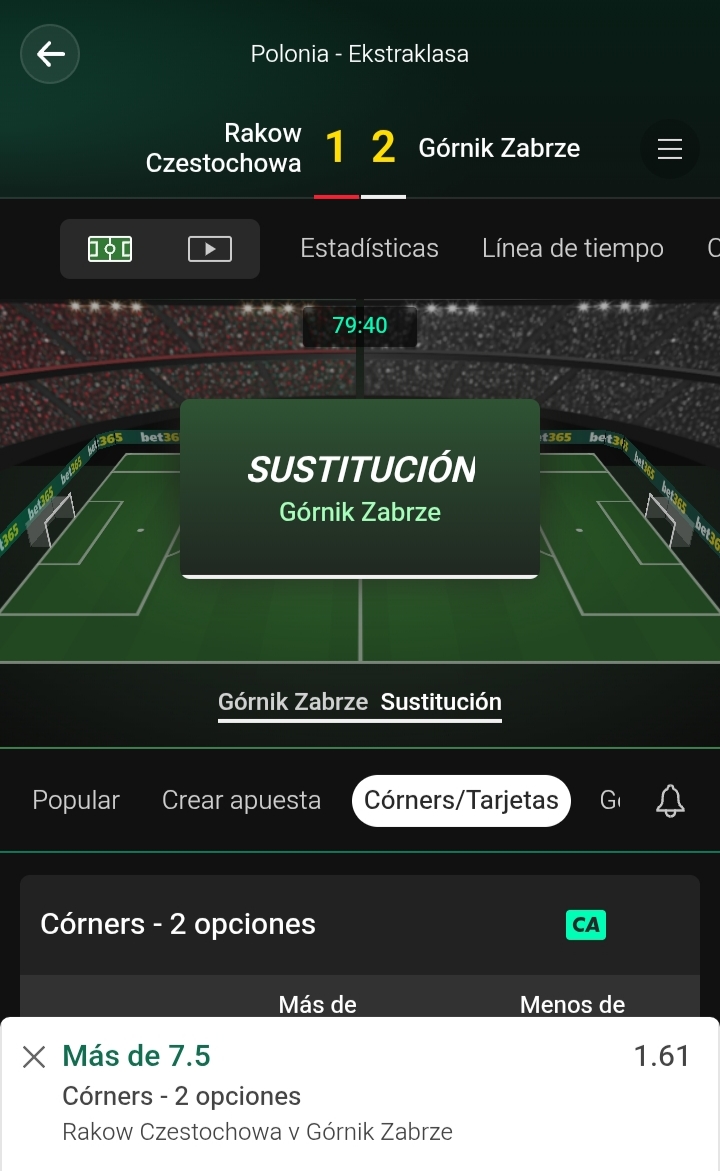Image resolution: width=720 pixels, height=1171 pixels.
Task: Select the Crear apuesta tab
Action: click(241, 800)
